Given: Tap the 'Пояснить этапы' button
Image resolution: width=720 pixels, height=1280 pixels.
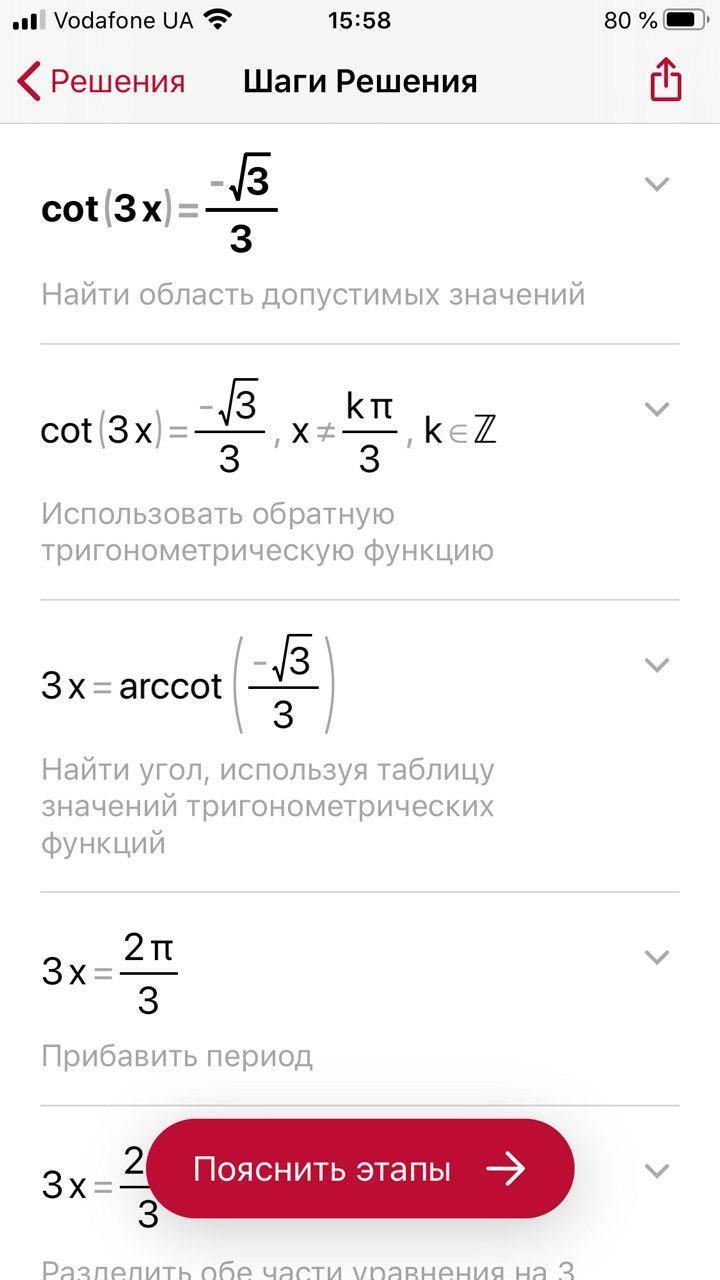Looking at the screenshot, I should 360,1169.
